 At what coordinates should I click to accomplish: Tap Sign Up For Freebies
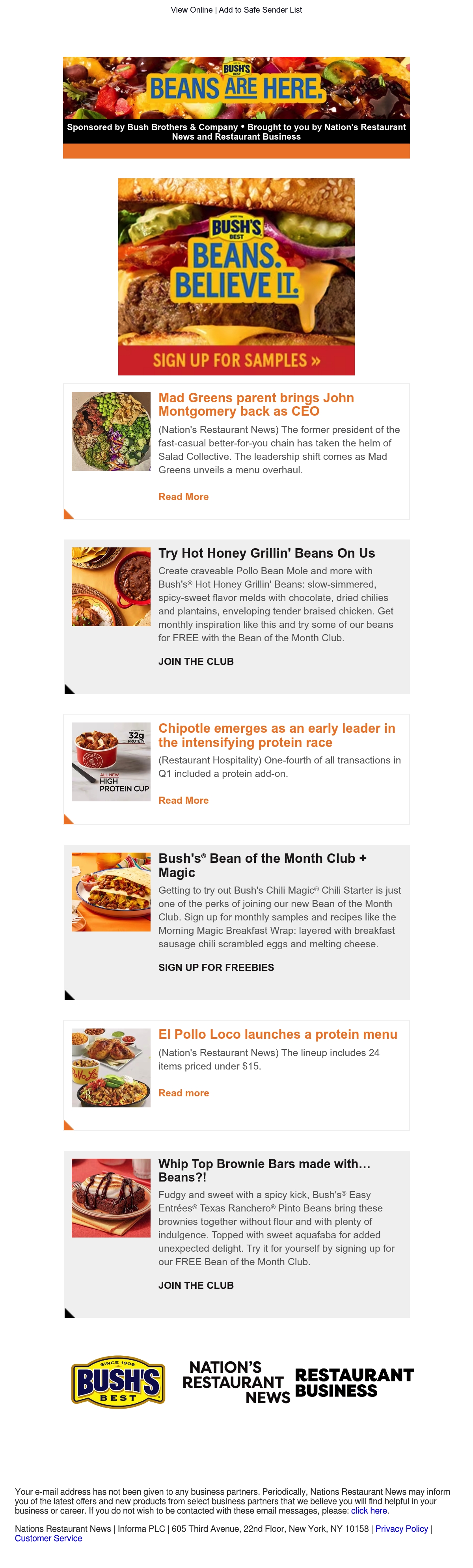(x=216, y=967)
